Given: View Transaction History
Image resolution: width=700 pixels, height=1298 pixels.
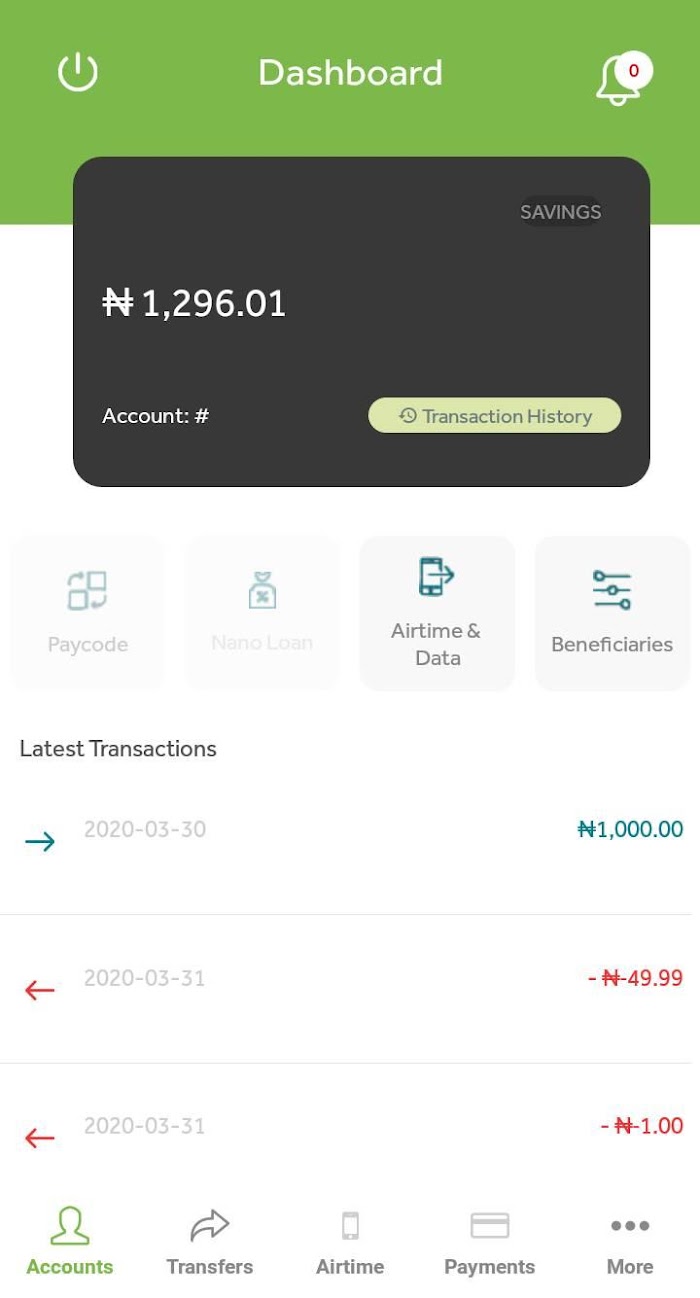Looking at the screenshot, I should click(x=495, y=416).
